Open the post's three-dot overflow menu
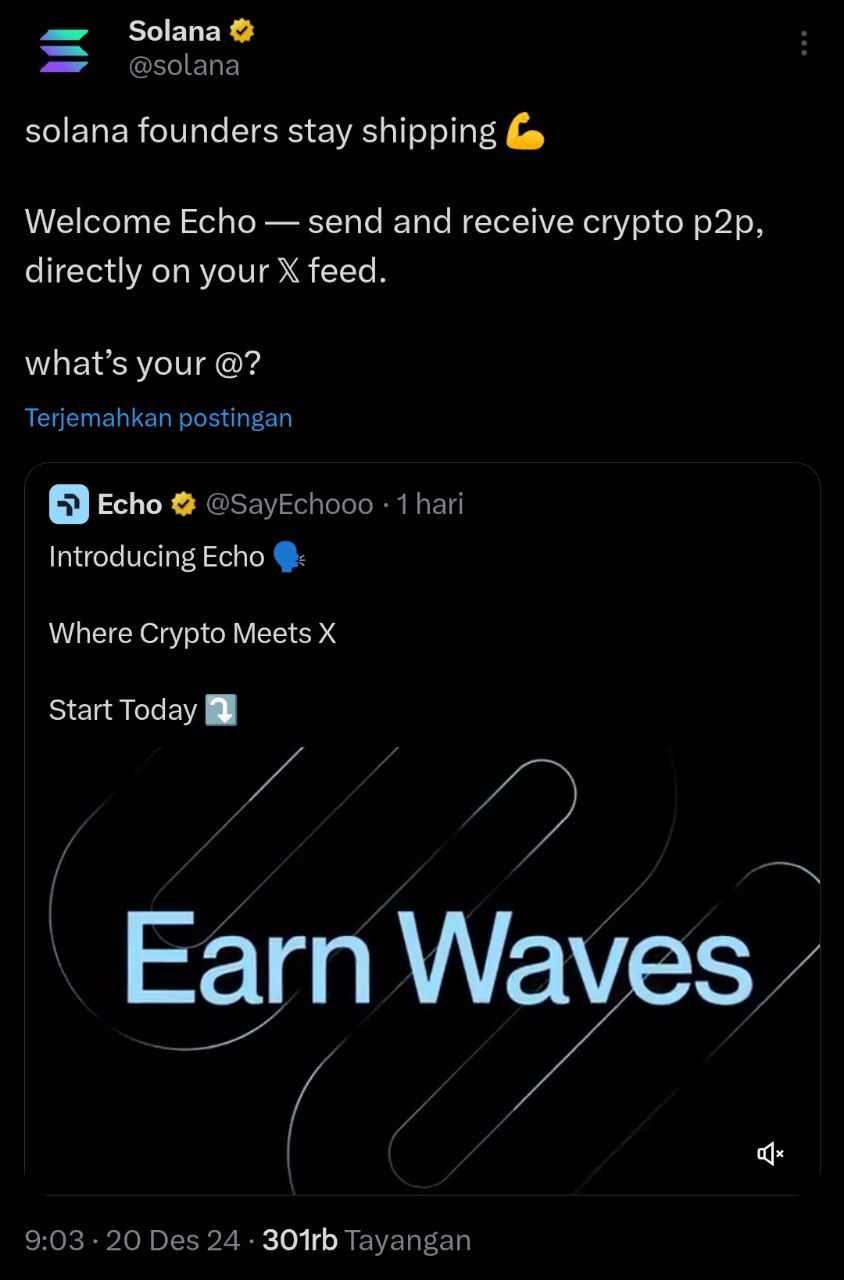Image resolution: width=844 pixels, height=1280 pixels. point(803,43)
